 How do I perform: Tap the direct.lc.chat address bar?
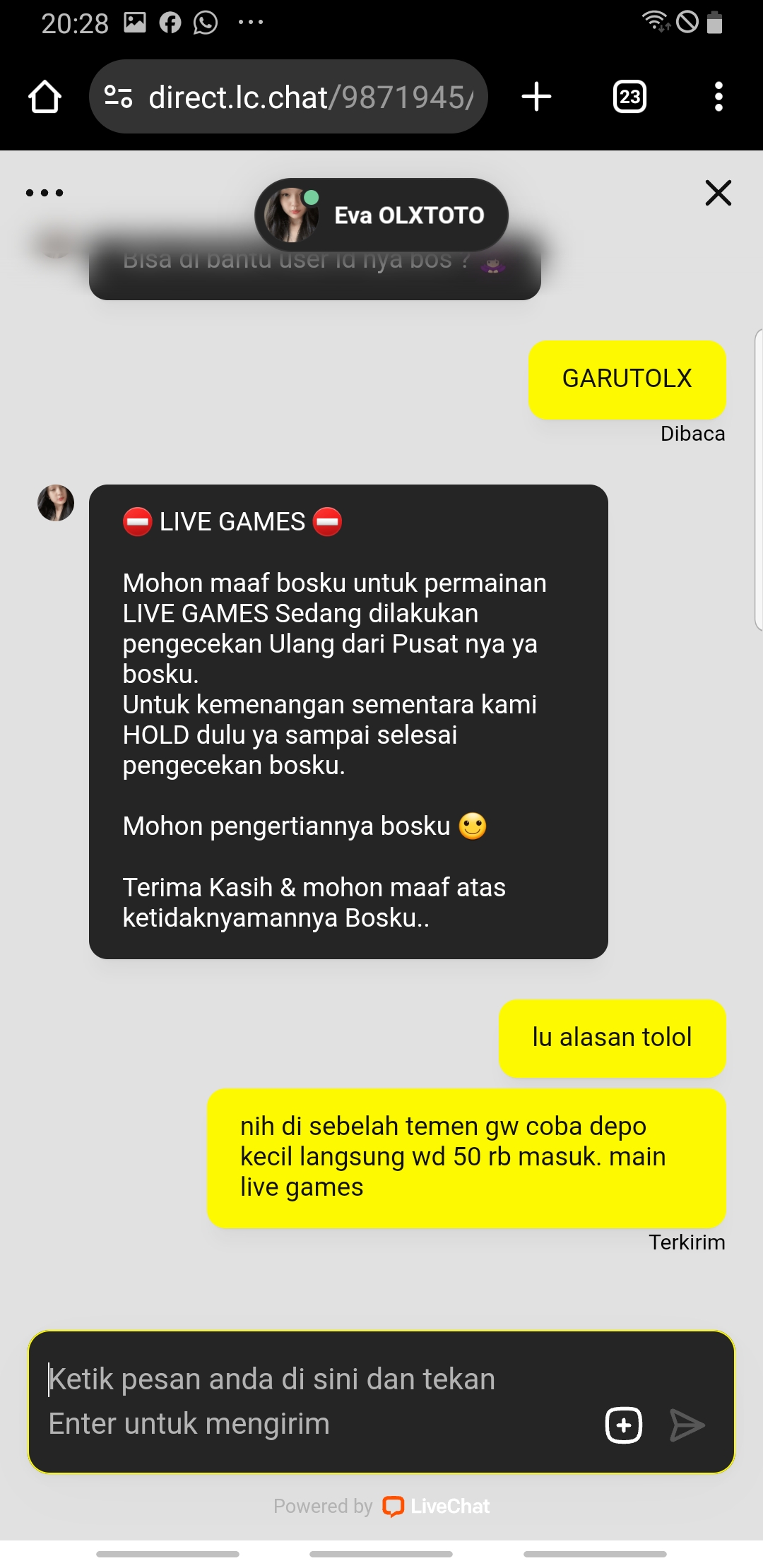tap(297, 97)
